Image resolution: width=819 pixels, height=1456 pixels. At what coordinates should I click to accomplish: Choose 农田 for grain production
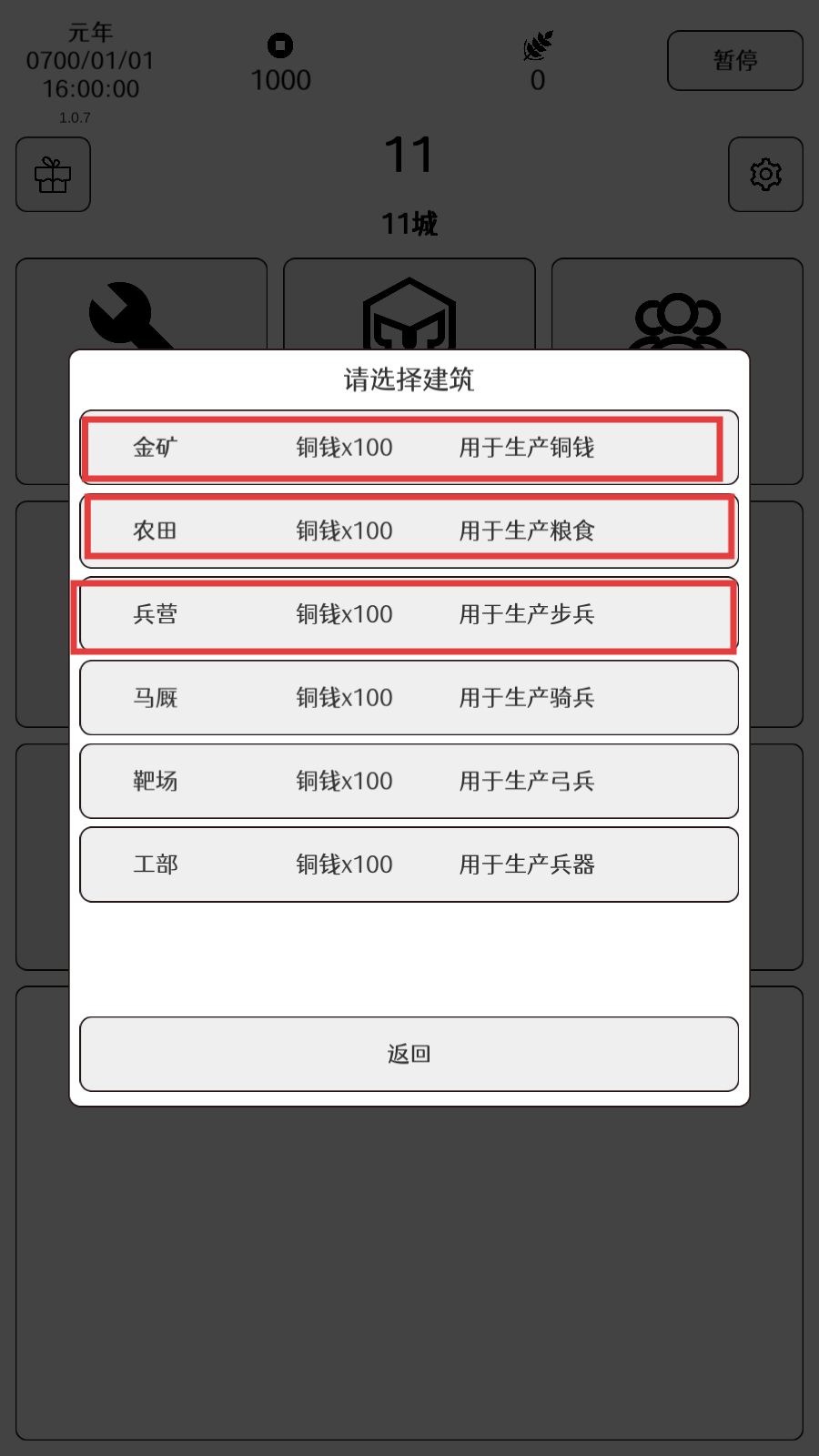pyautogui.click(x=409, y=531)
